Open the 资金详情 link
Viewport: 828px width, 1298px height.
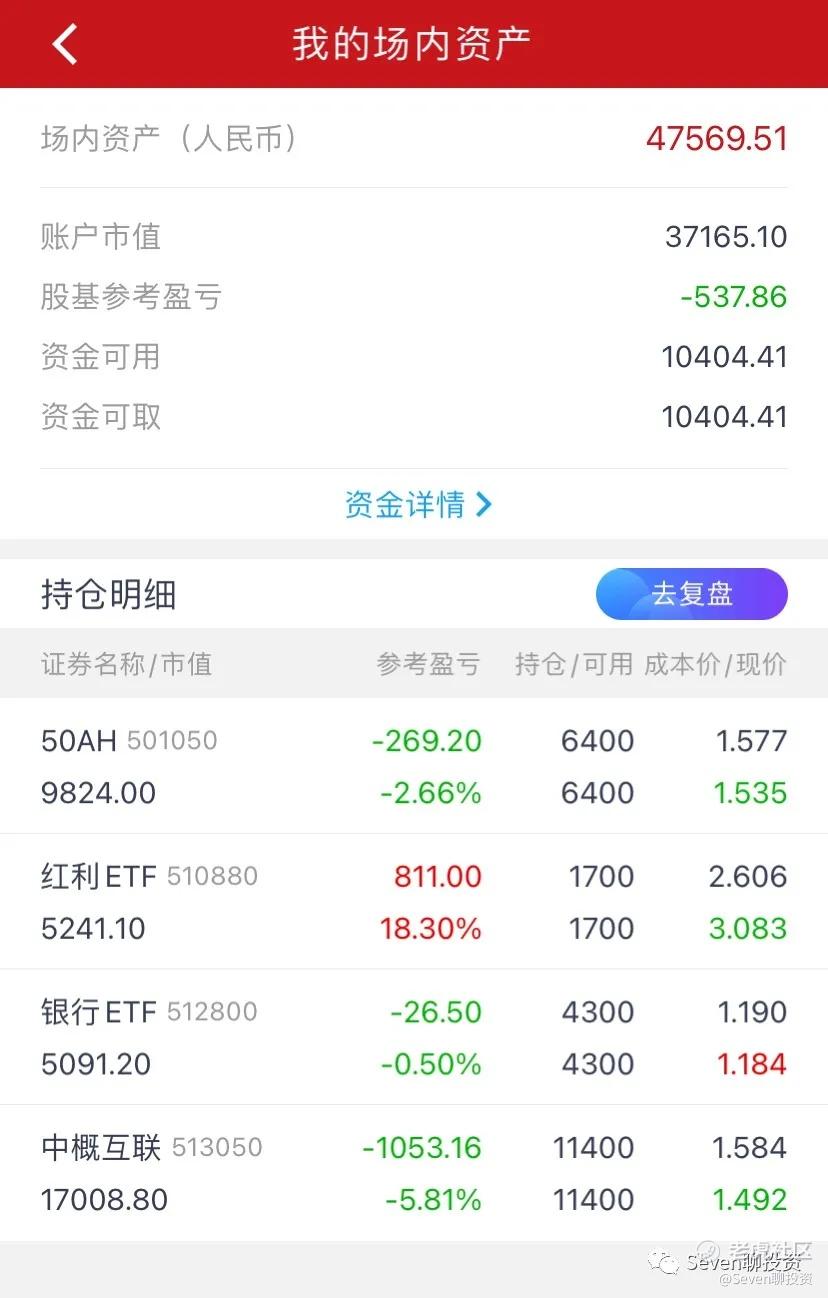click(416, 505)
